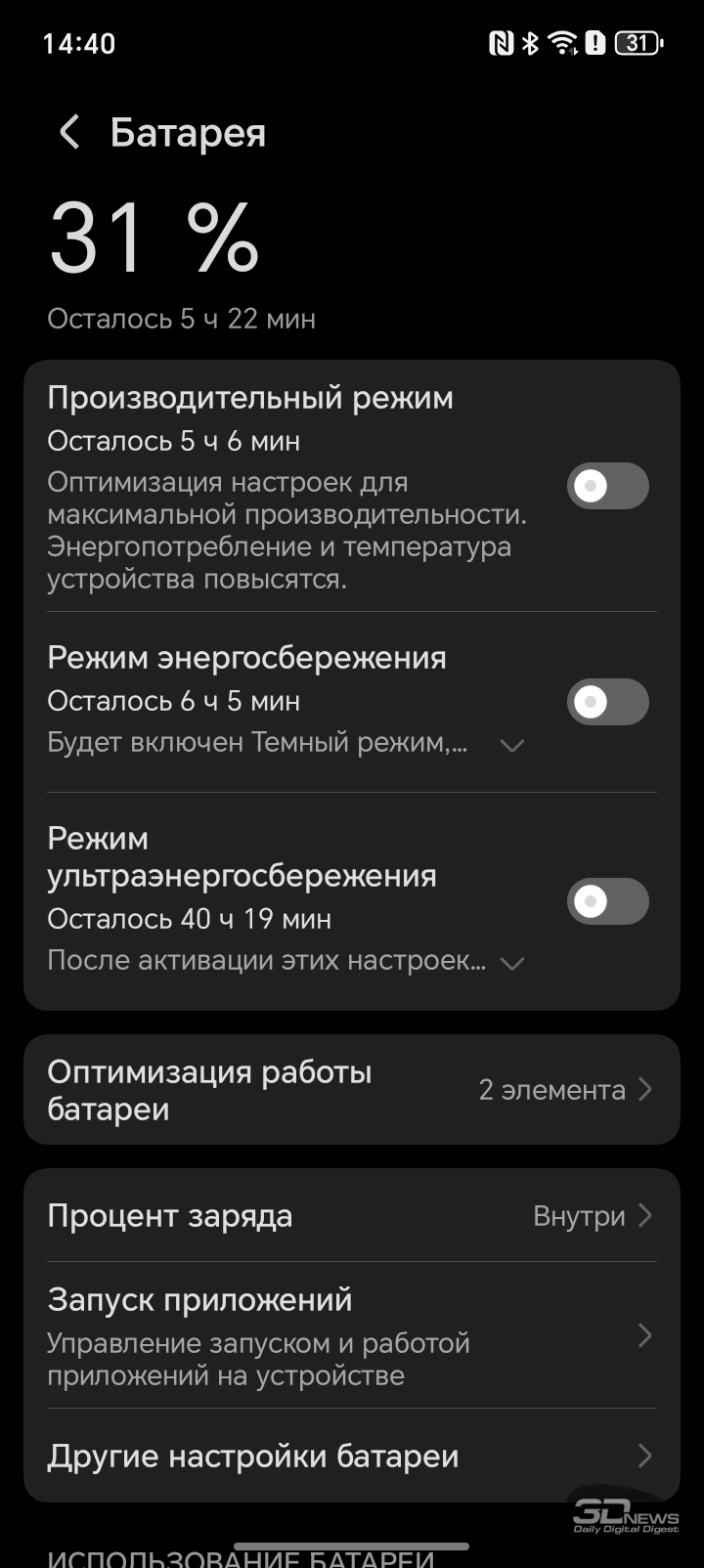Viewport: 704px width, 1568px height.
Task: Open Оптимизация работы батареи
Action: pyautogui.click(x=352, y=1090)
